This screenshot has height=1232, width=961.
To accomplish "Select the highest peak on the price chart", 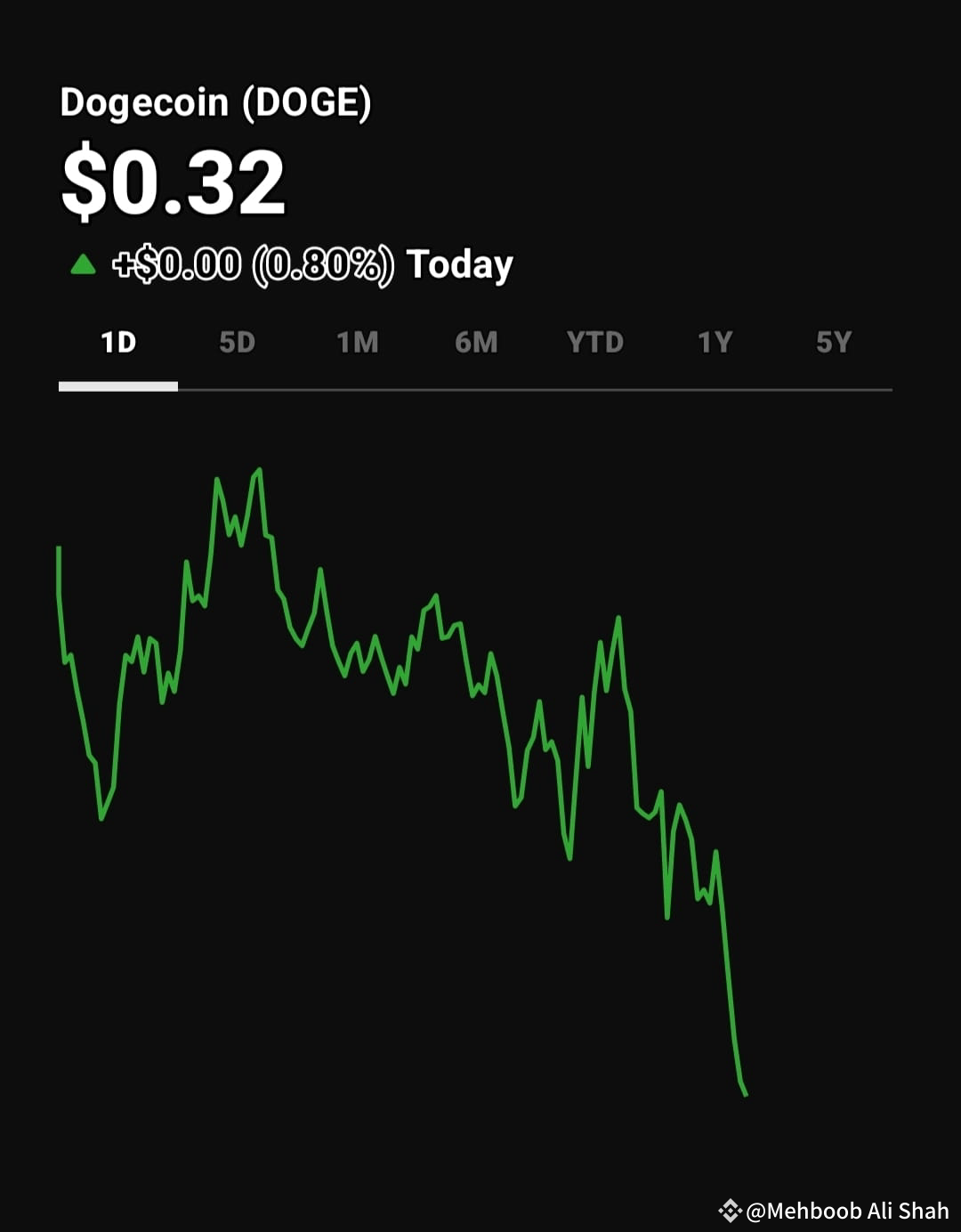I will point(258,469).
